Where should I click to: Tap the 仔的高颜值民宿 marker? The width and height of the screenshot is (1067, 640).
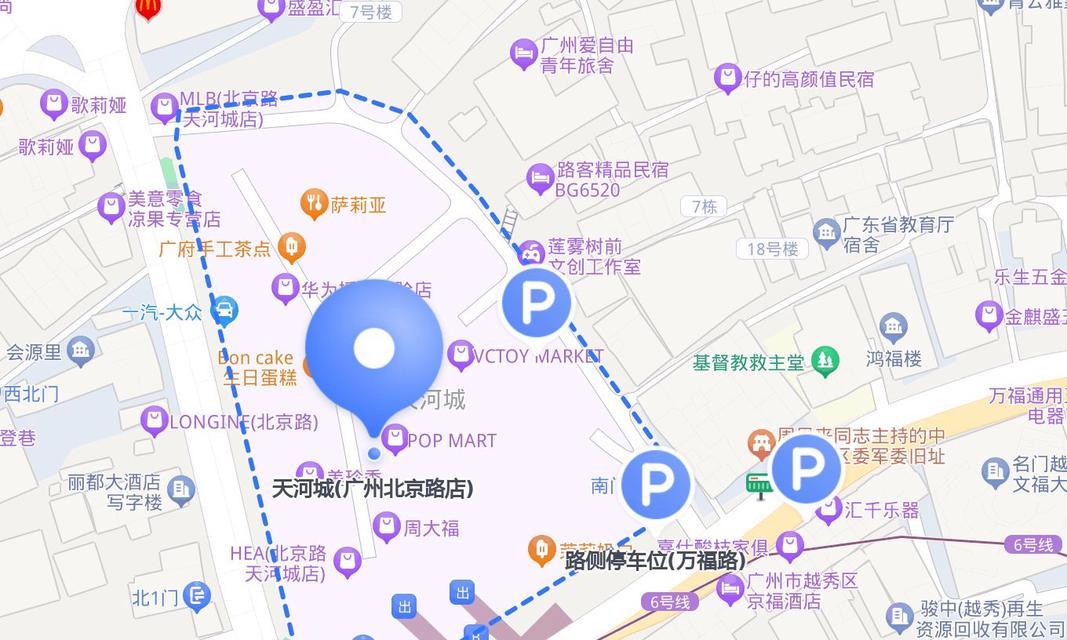727,78
